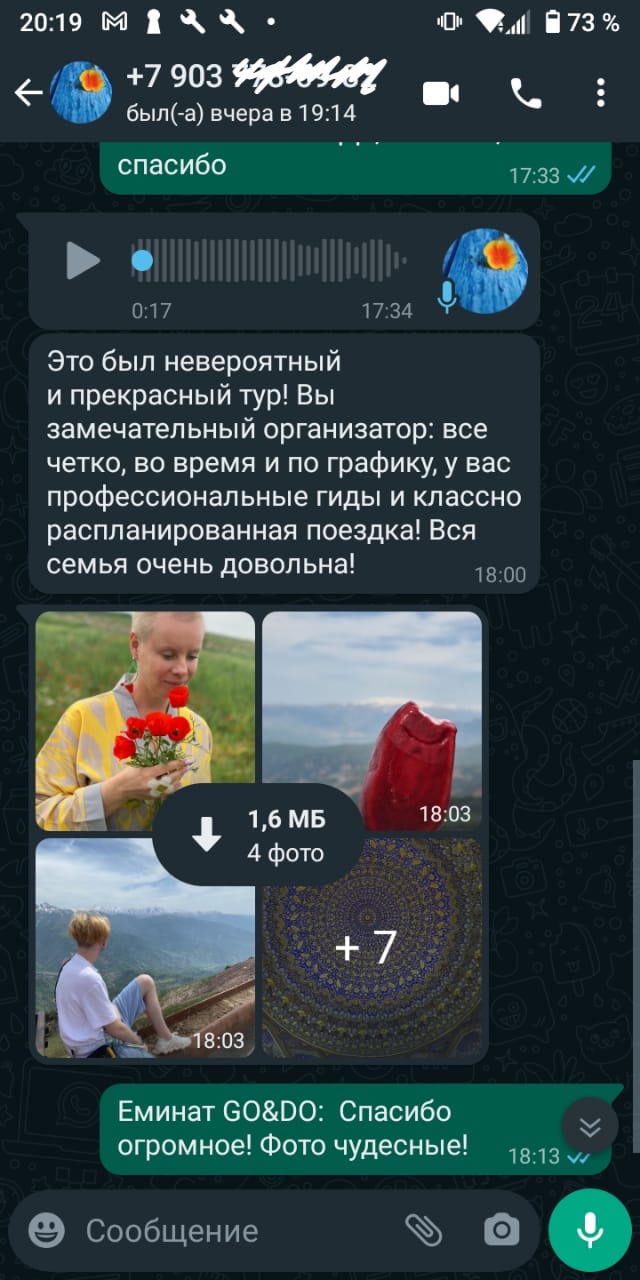
Task: Start a video call with this contact
Action: coord(440,93)
